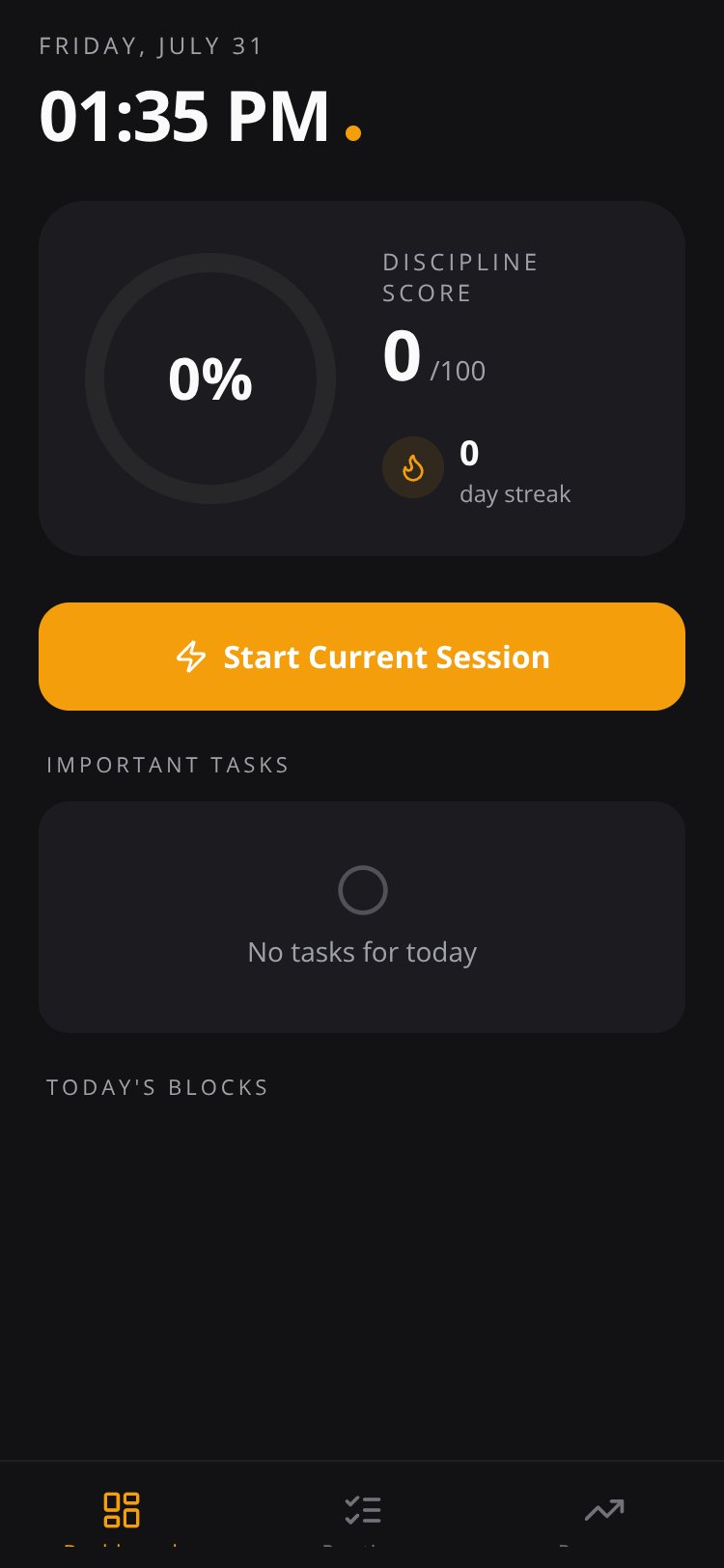Switch to the trending arrow progress tab
The width and height of the screenshot is (724, 1568).
tap(604, 1514)
